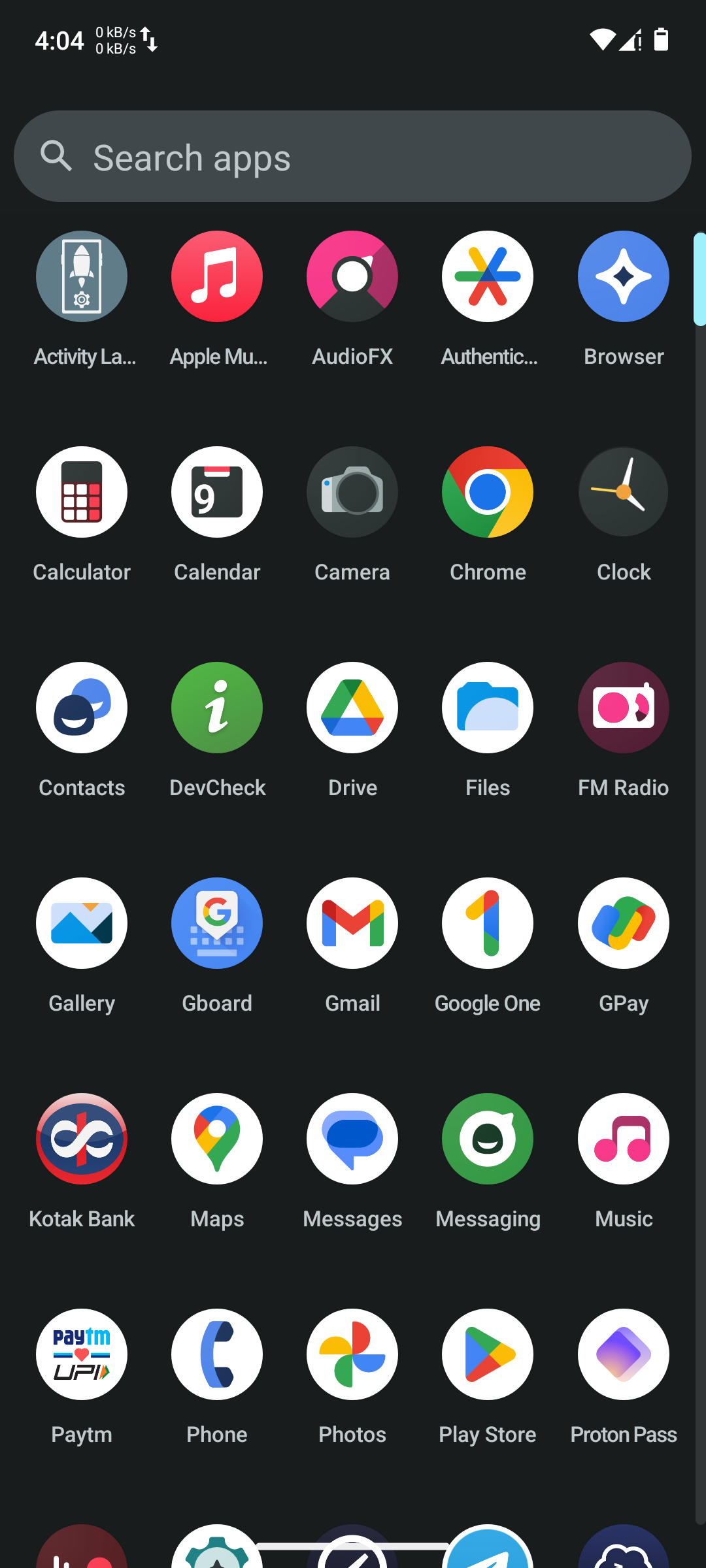The height and width of the screenshot is (1568, 706).
Task: Open the Apple Music app
Action: tap(217, 277)
